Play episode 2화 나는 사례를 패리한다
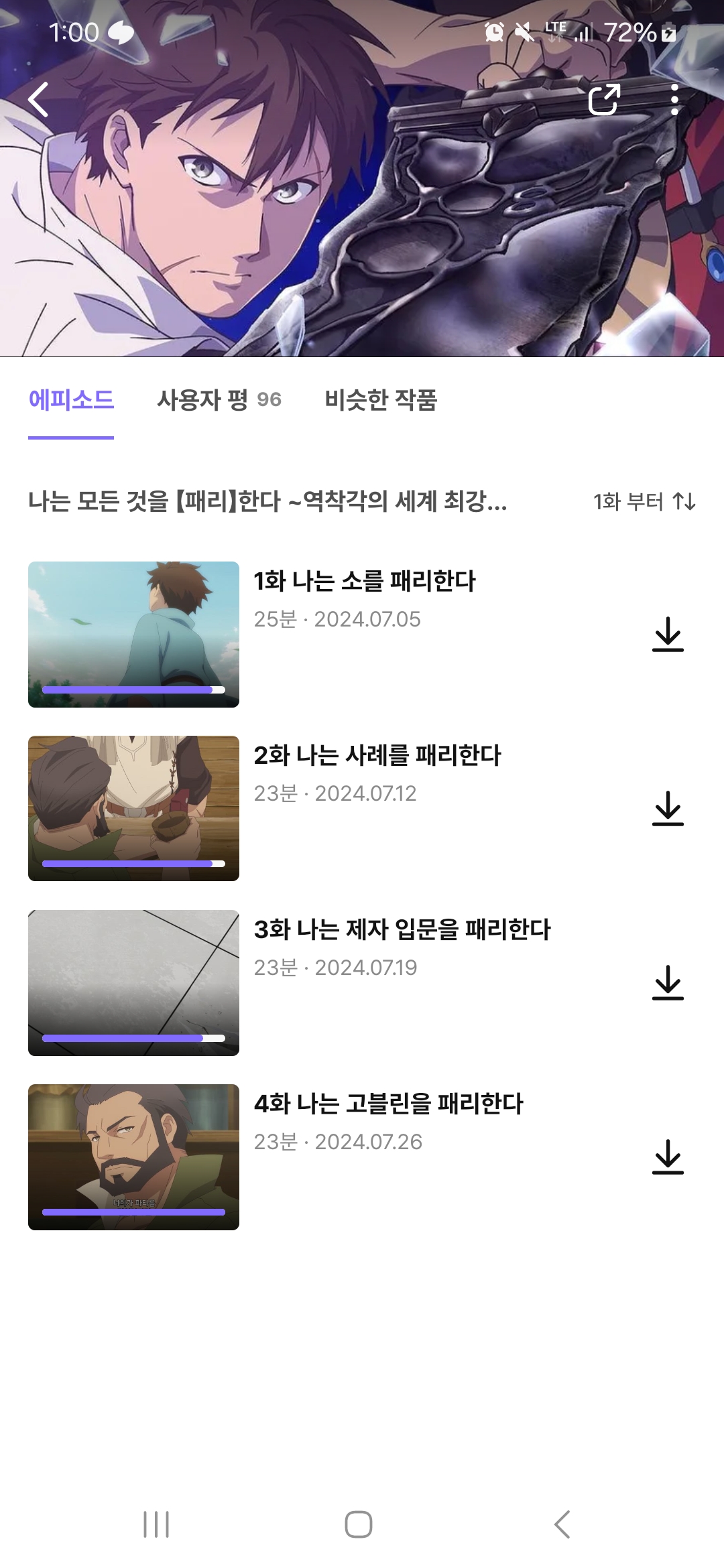 coord(133,809)
